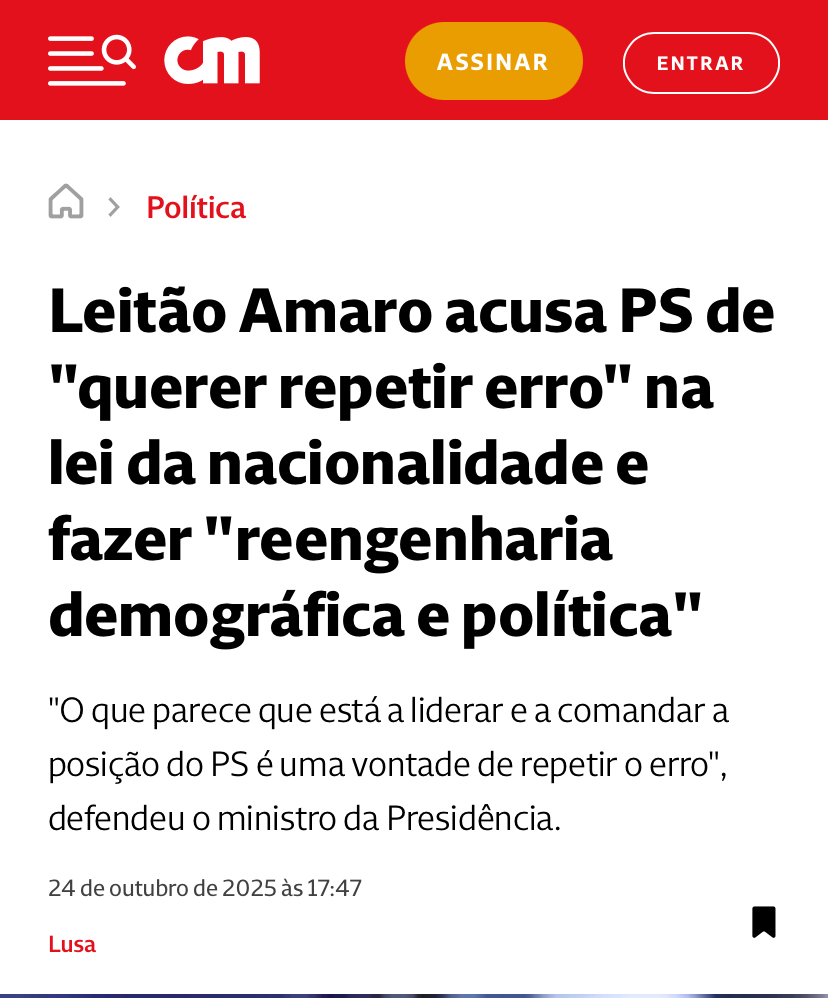Open the home breadcrumb icon
The width and height of the screenshot is (828, 998).
[x=66, y=203]
